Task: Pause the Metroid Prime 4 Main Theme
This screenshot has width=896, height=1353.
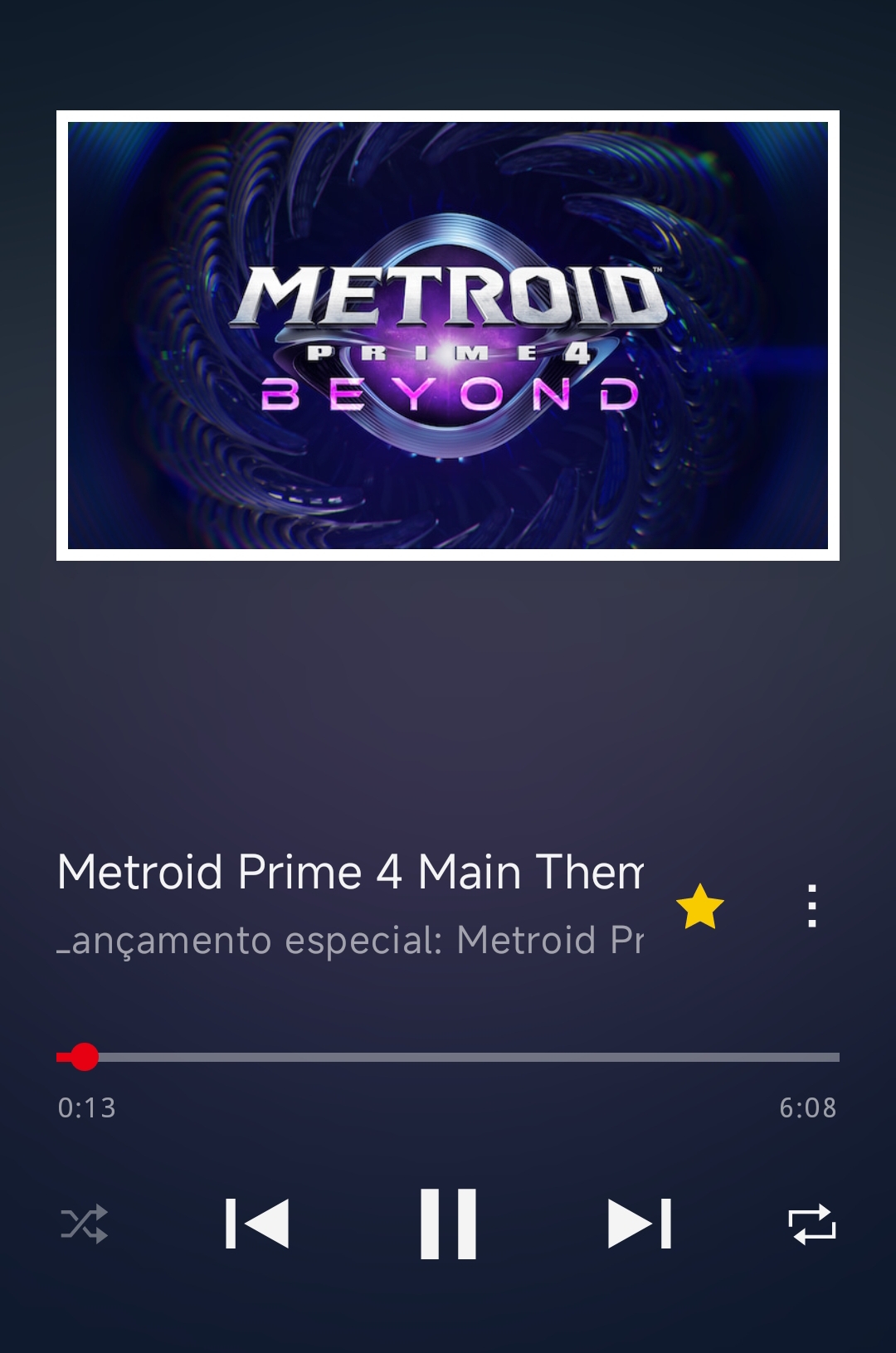Action: pos(448,1224)
